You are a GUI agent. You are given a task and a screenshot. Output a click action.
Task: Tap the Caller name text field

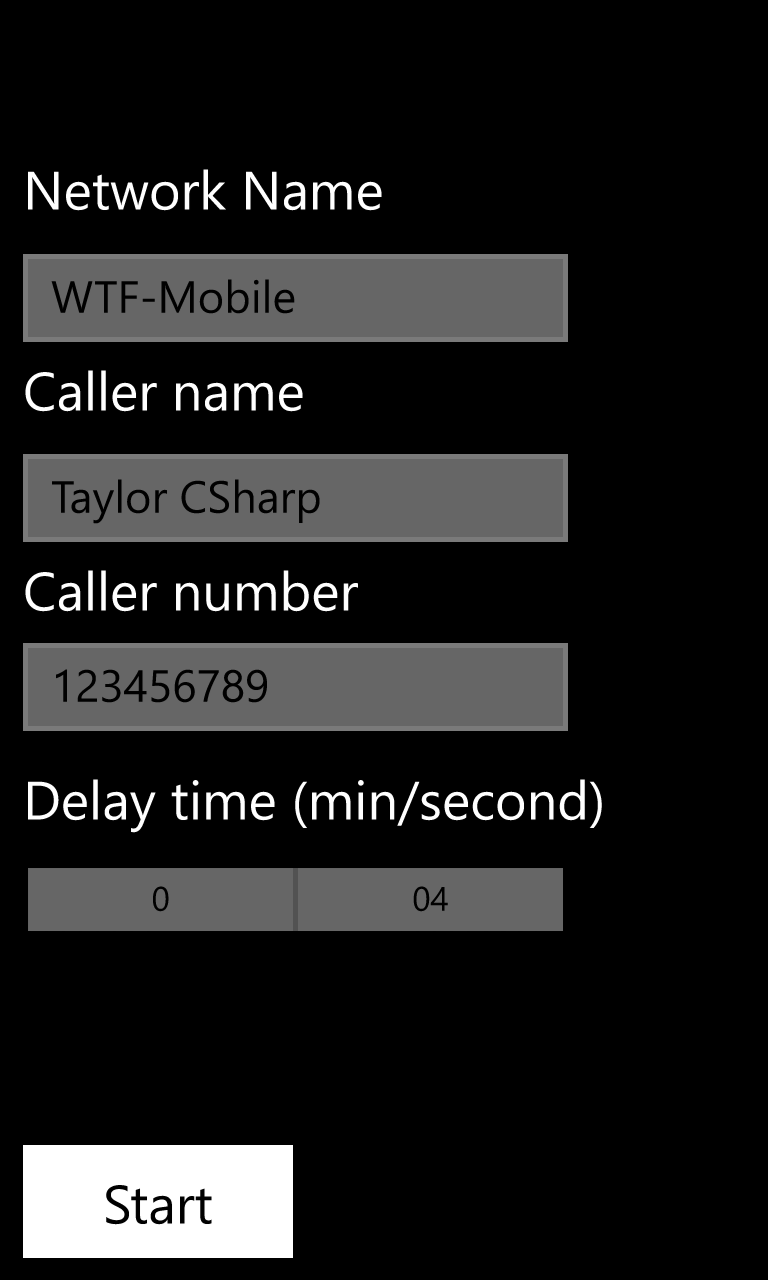coord(295,498)
